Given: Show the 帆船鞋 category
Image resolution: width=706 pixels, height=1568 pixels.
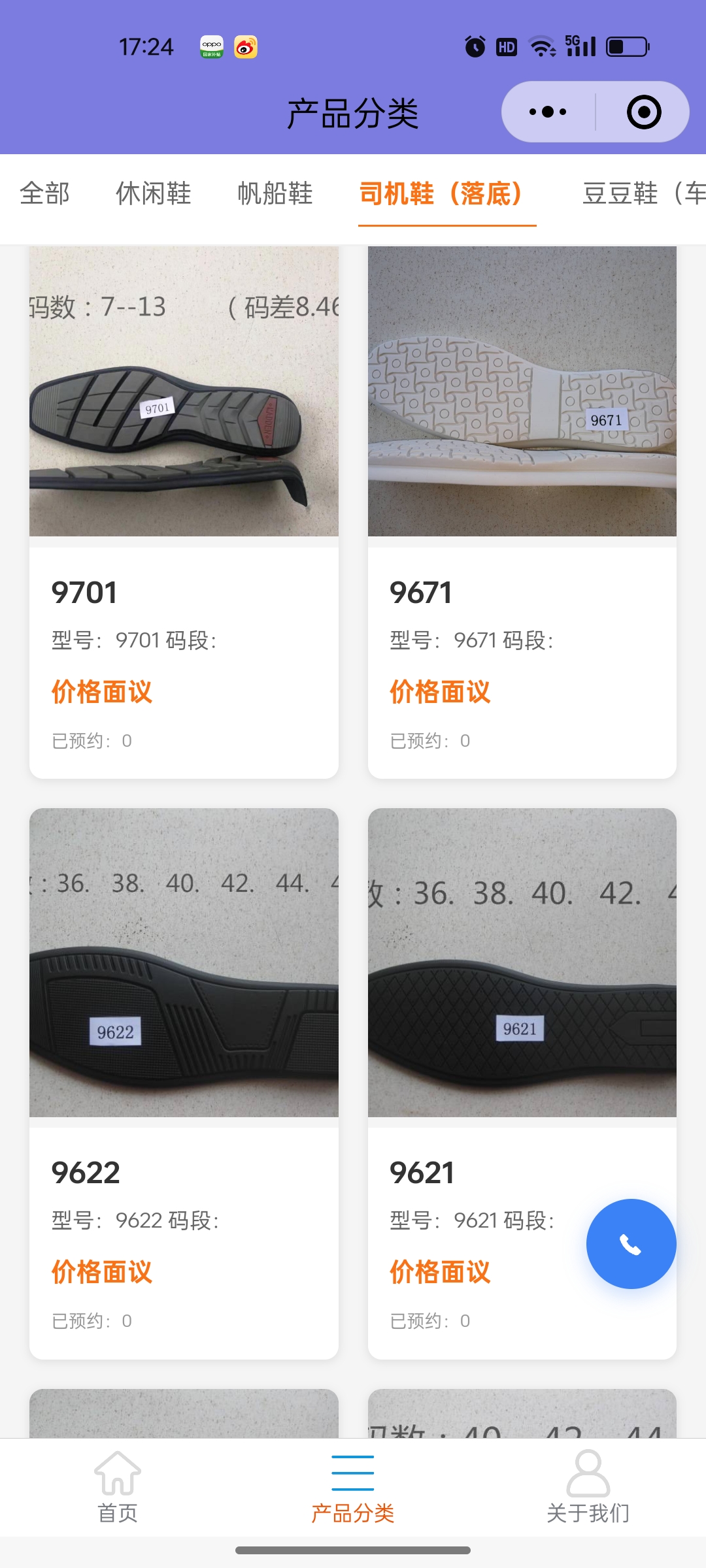Looking at the screenshot, I should (275, 193).
